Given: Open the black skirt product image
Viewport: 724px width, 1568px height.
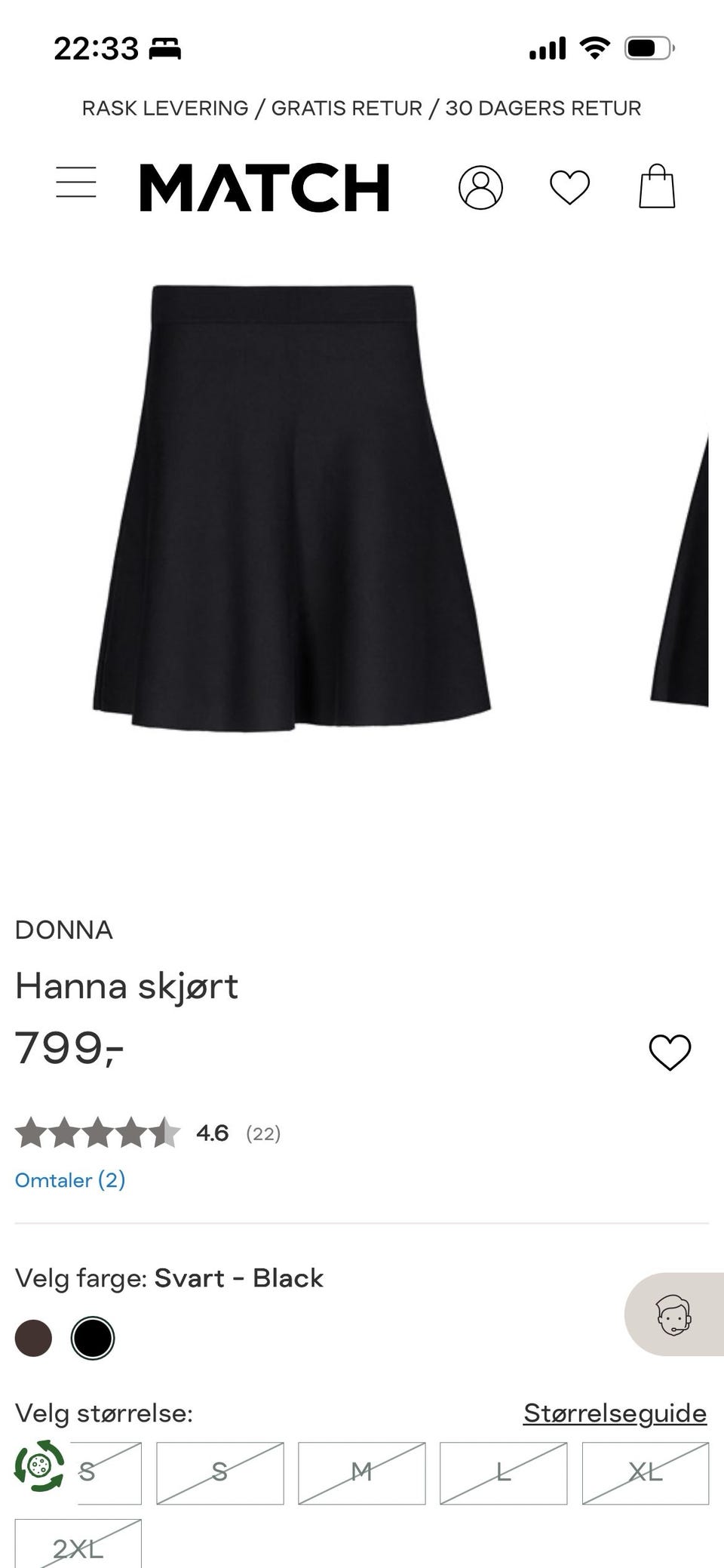Looking at the screenshot, I should tap(292, 507).
